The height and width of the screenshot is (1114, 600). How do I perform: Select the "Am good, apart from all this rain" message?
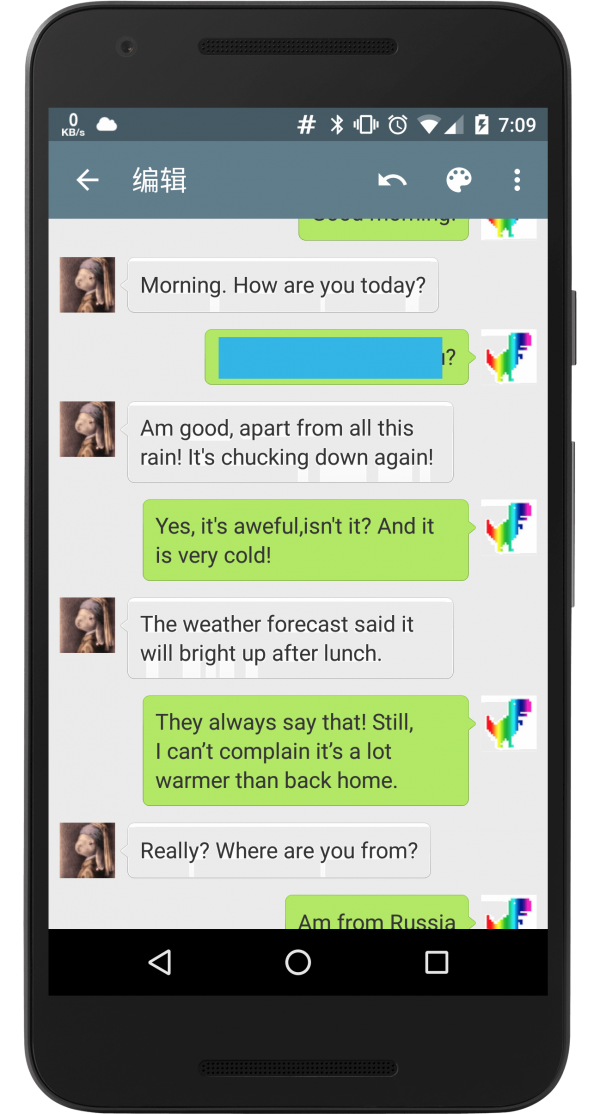point(289,442)
